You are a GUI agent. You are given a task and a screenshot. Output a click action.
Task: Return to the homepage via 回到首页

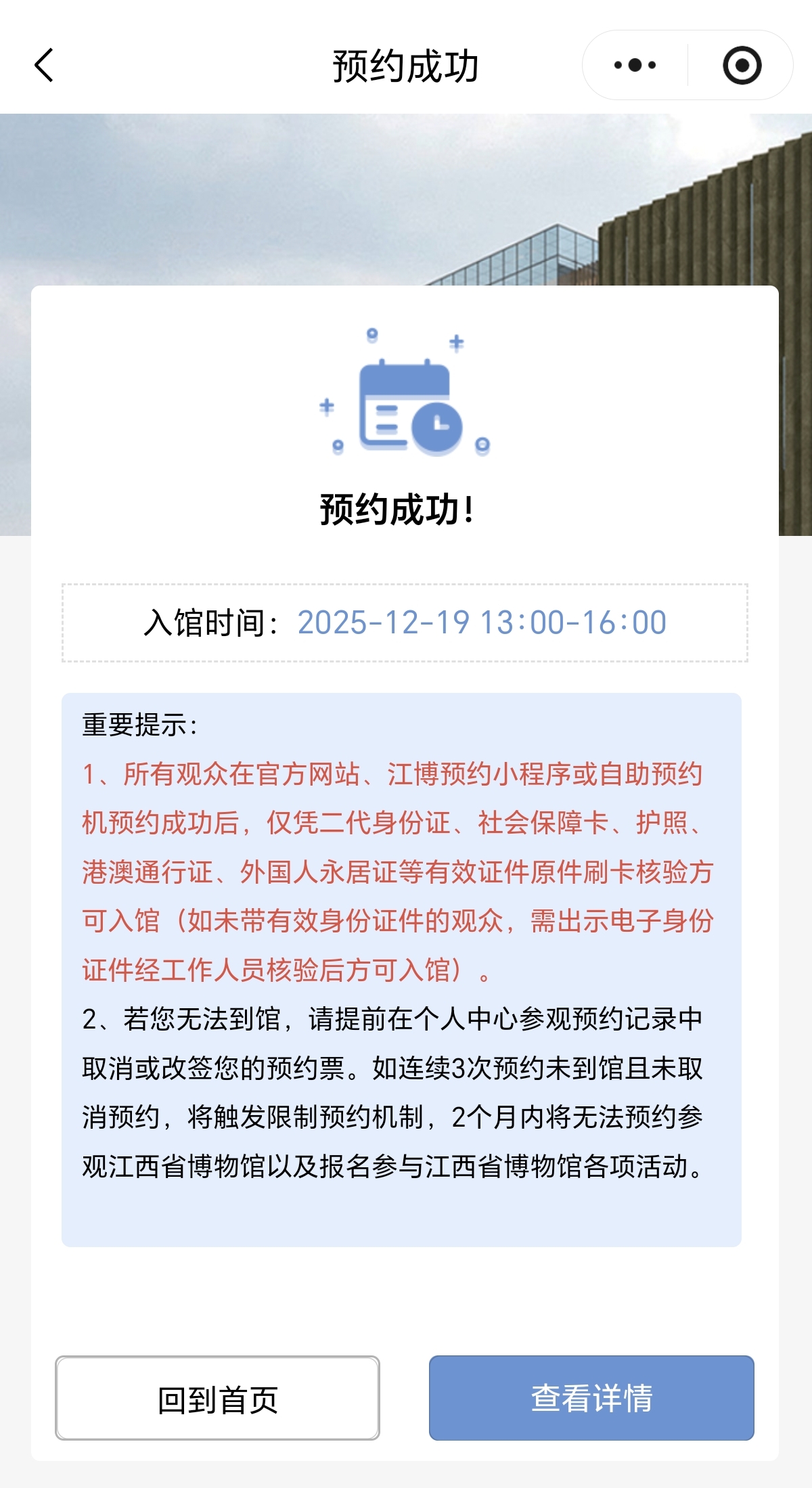pyautogui.click(x=217, y=1397)
